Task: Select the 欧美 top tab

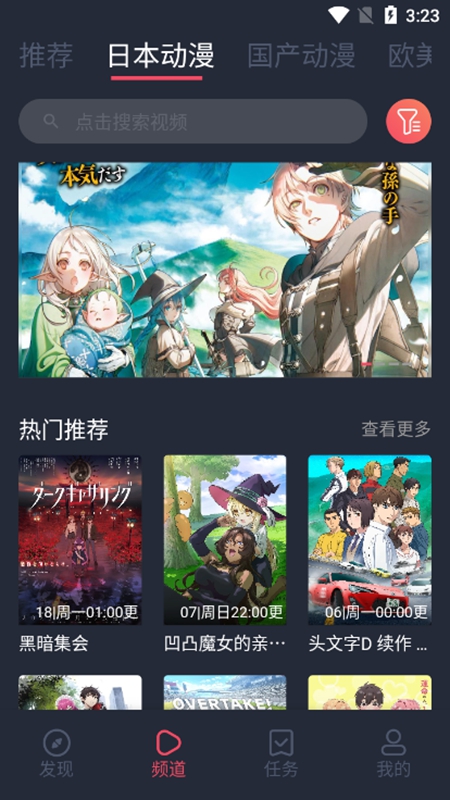Action: (410, 56)
